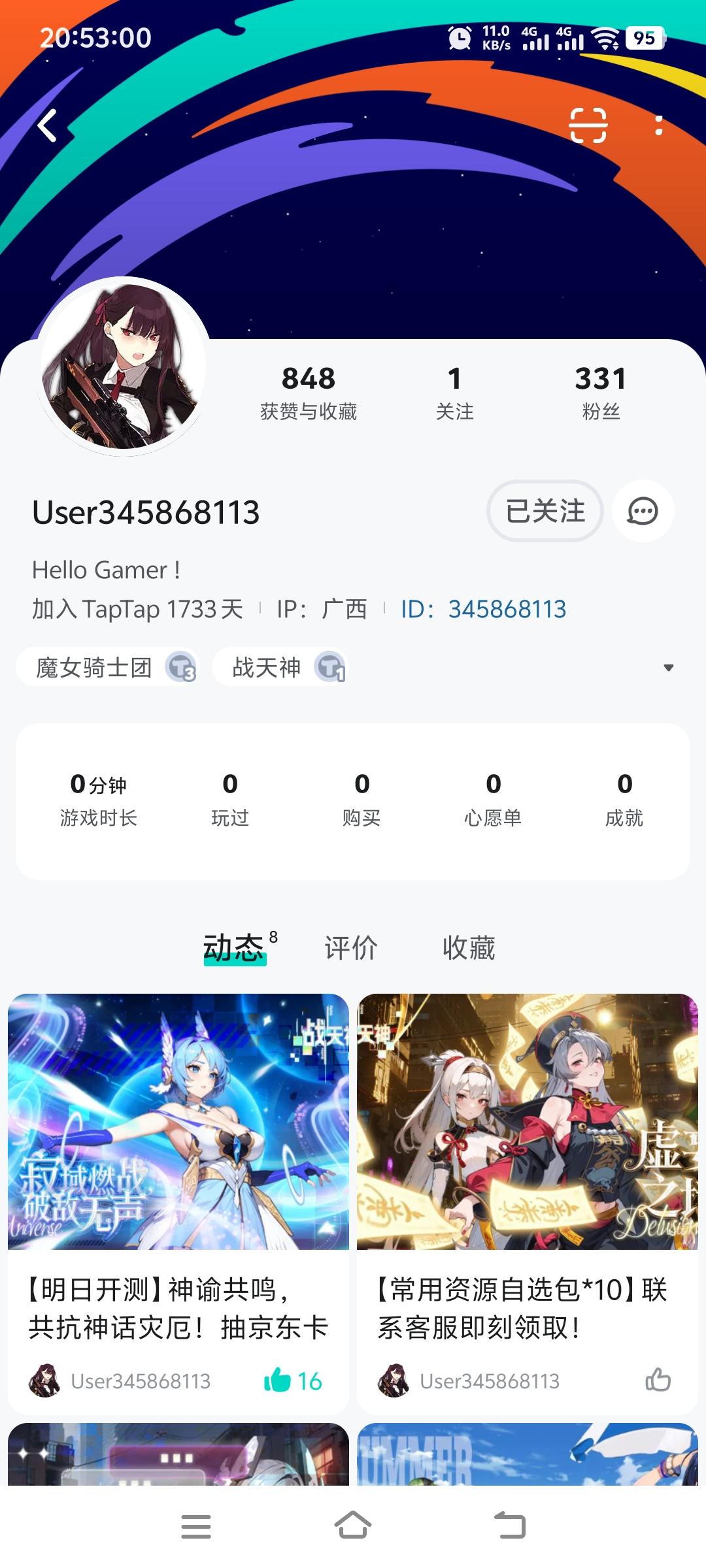Open the 魔女骑士团 T3 badge
Image resolution: width=706 pixels, height=1568 pixels.
coord(110,667)
